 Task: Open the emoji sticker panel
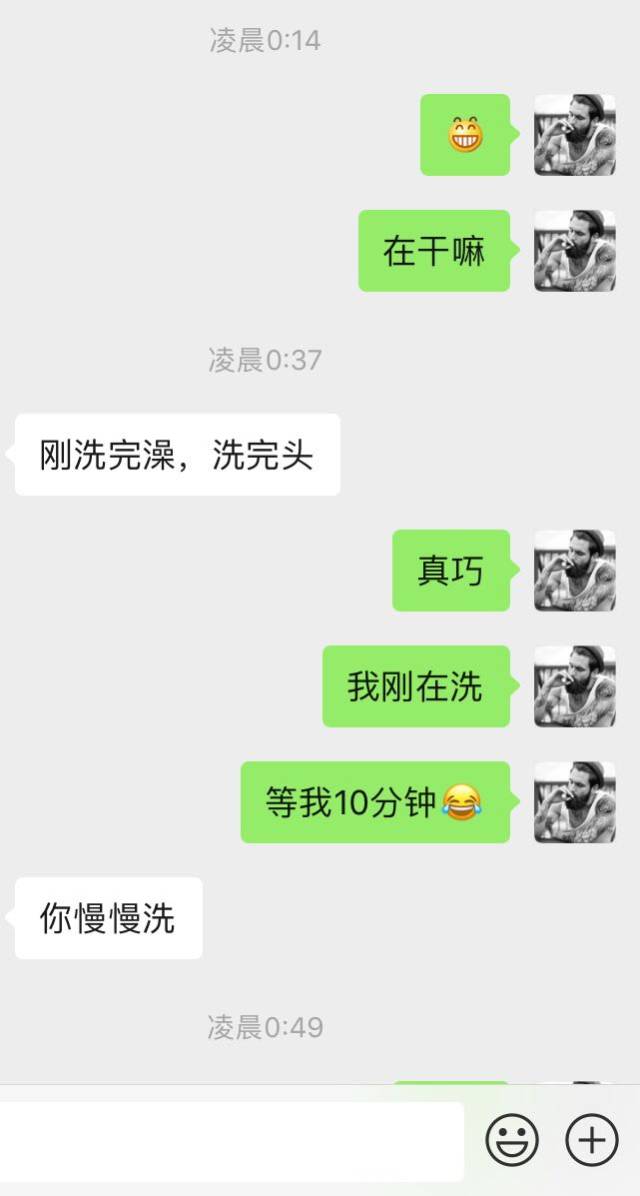point(512,1139)
